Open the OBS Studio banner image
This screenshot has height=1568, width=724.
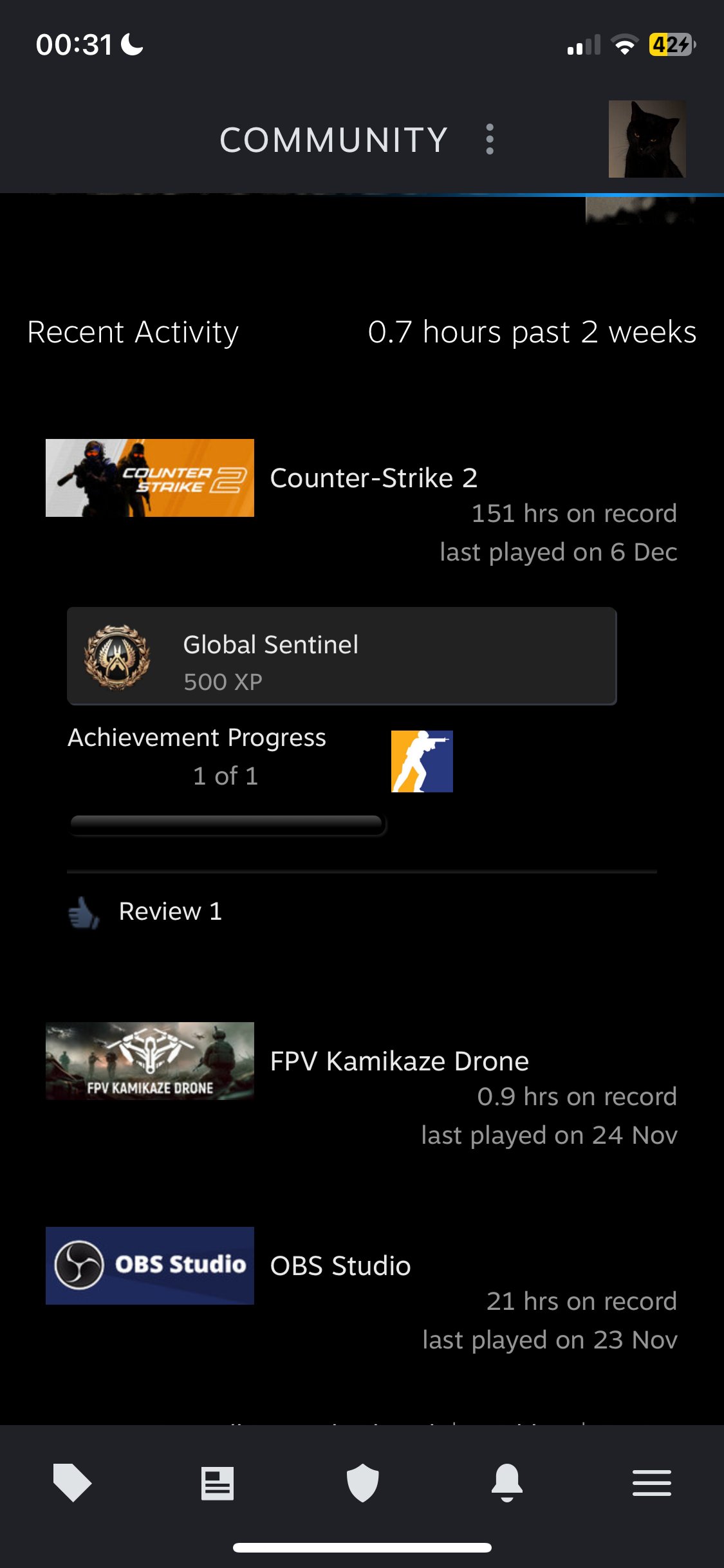click(x=150, y=1265)
